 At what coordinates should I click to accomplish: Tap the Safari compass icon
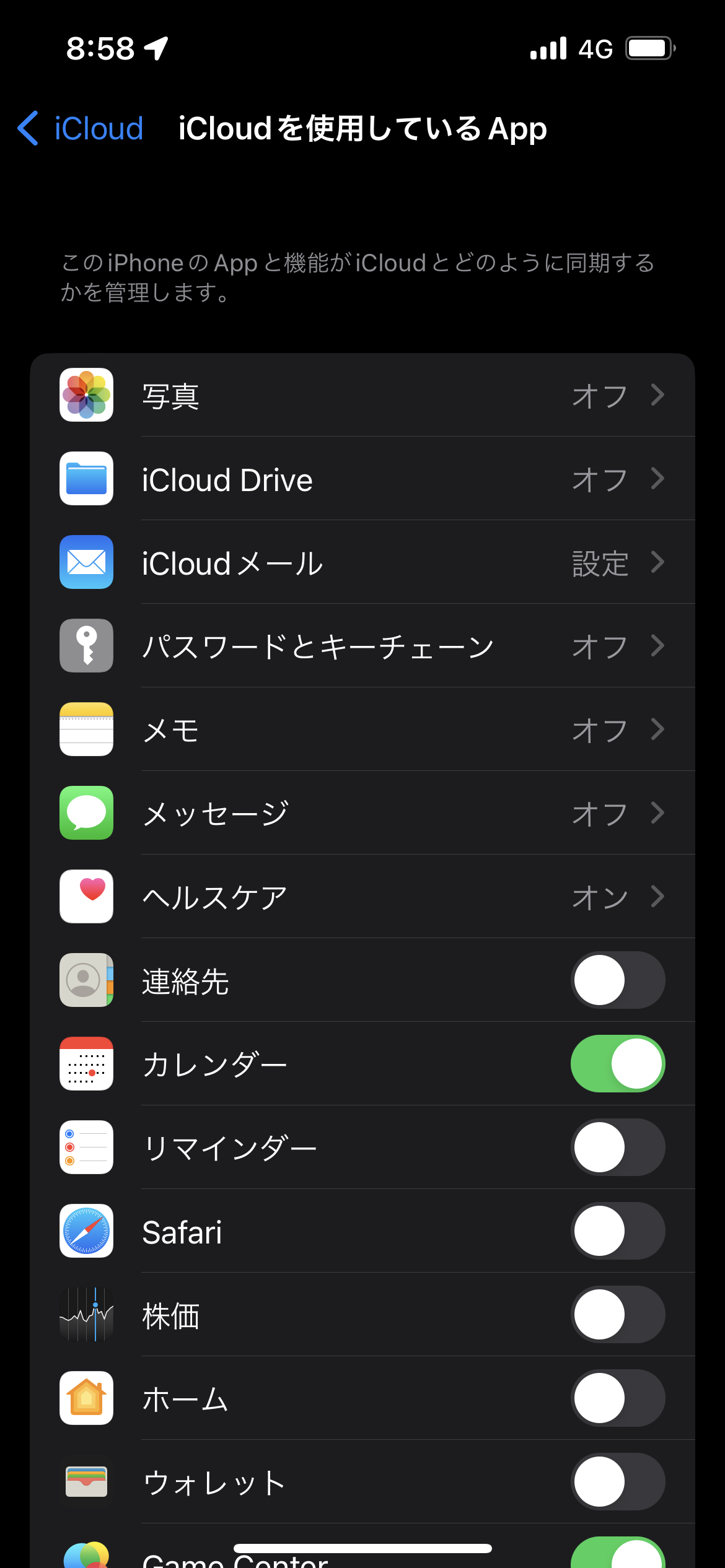point(86,1231)
